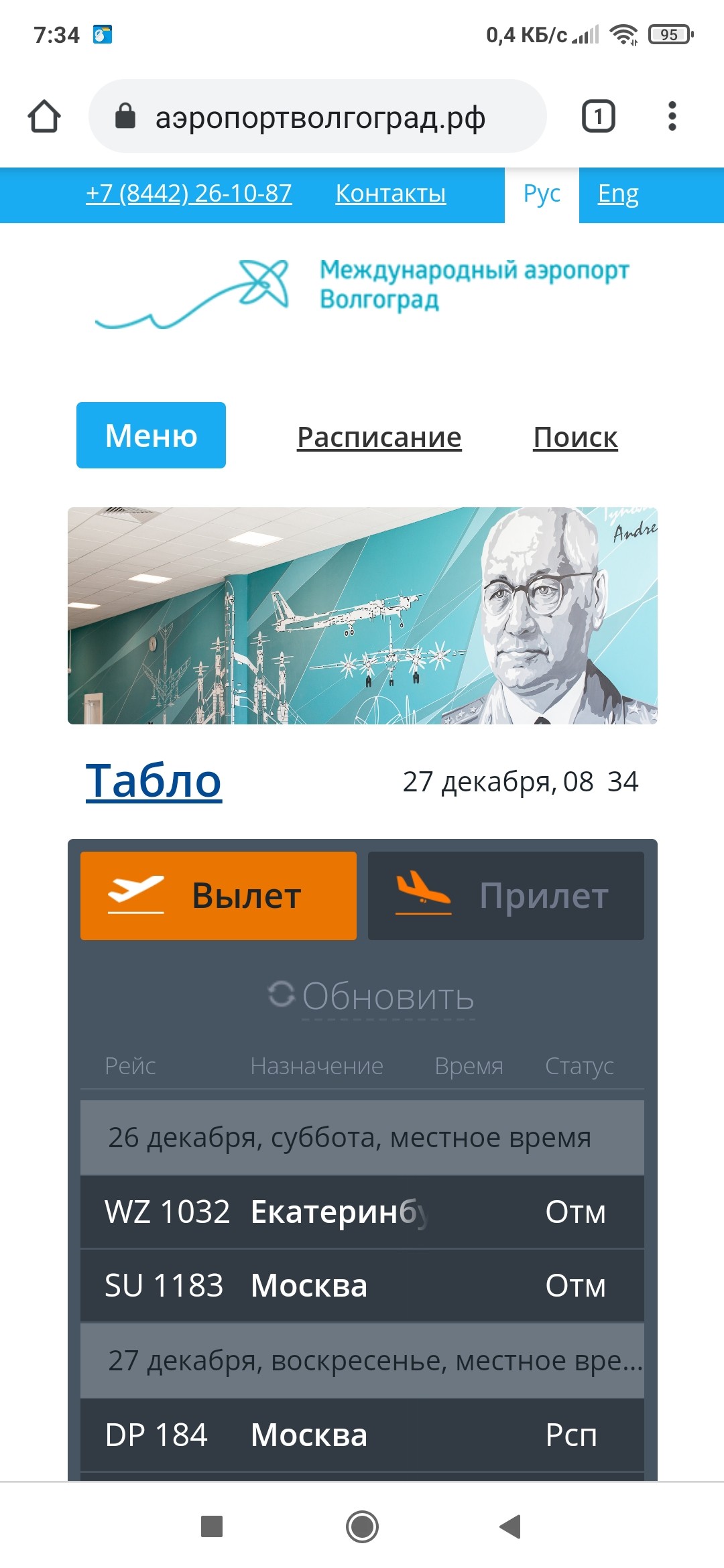724x1568 pixels.
Task: Call the phone number +7 (8442) 26-10-87
Action: pos(188,194)
